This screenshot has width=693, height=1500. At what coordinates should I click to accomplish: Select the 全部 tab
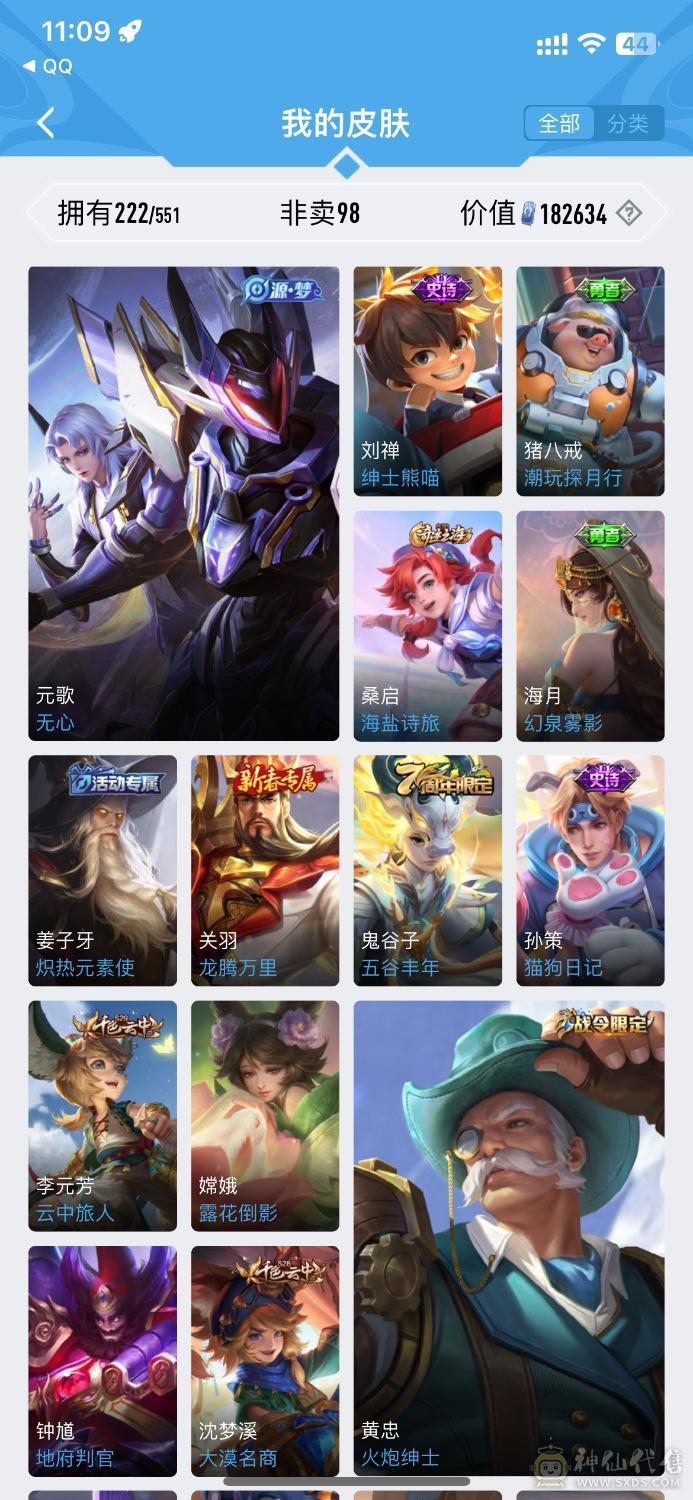click(x=559, y=123)
